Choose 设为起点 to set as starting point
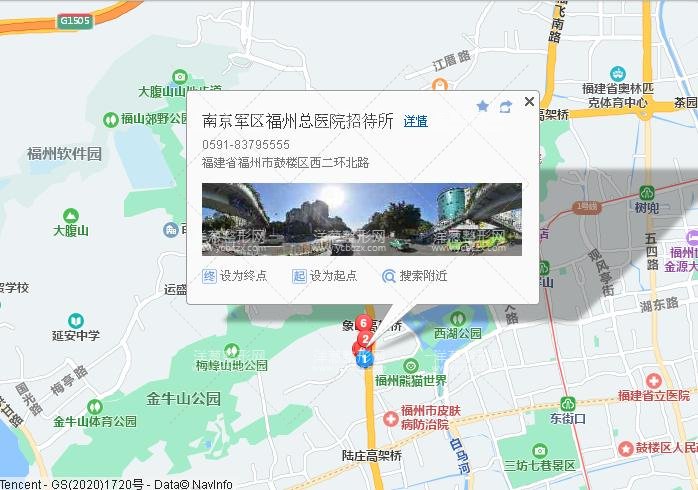 click(325, 275)
